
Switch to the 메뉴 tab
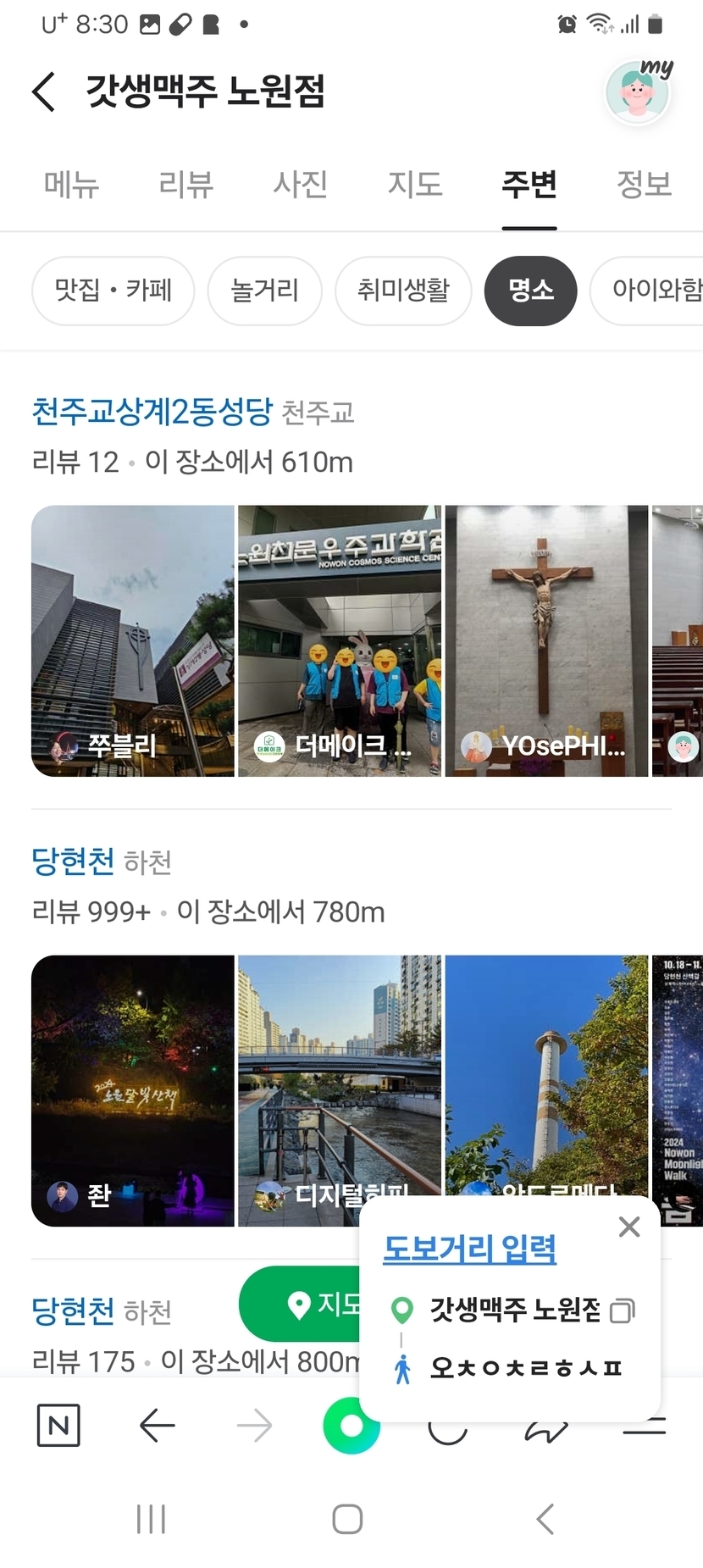pos(72,184)
